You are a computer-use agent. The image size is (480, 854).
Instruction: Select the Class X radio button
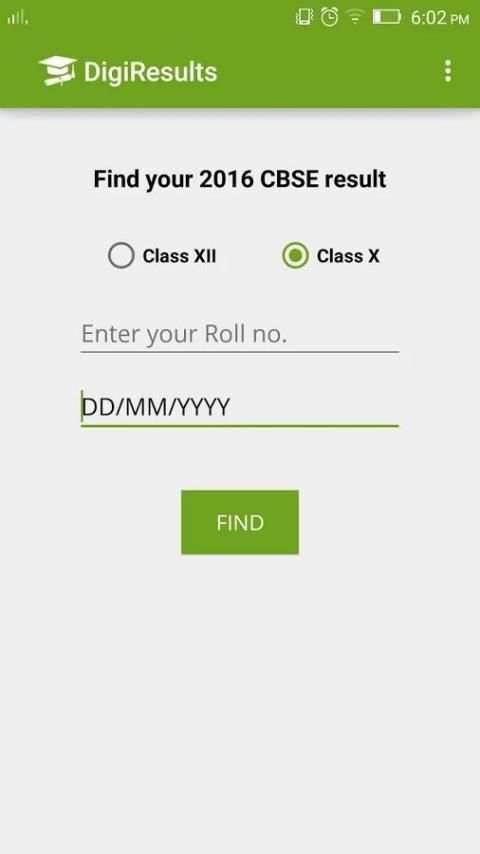click(295, 255)
